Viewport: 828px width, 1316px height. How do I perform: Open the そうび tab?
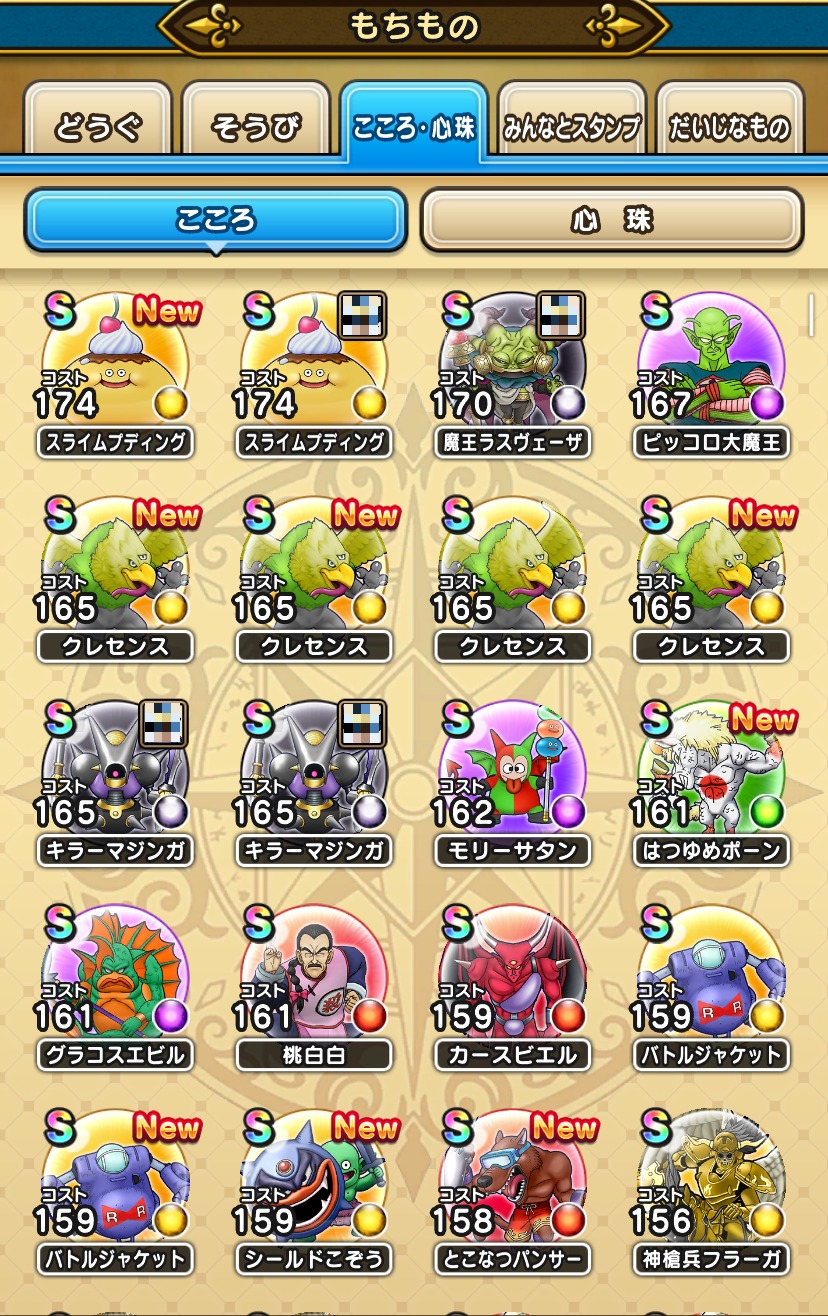tap(256, 127)
